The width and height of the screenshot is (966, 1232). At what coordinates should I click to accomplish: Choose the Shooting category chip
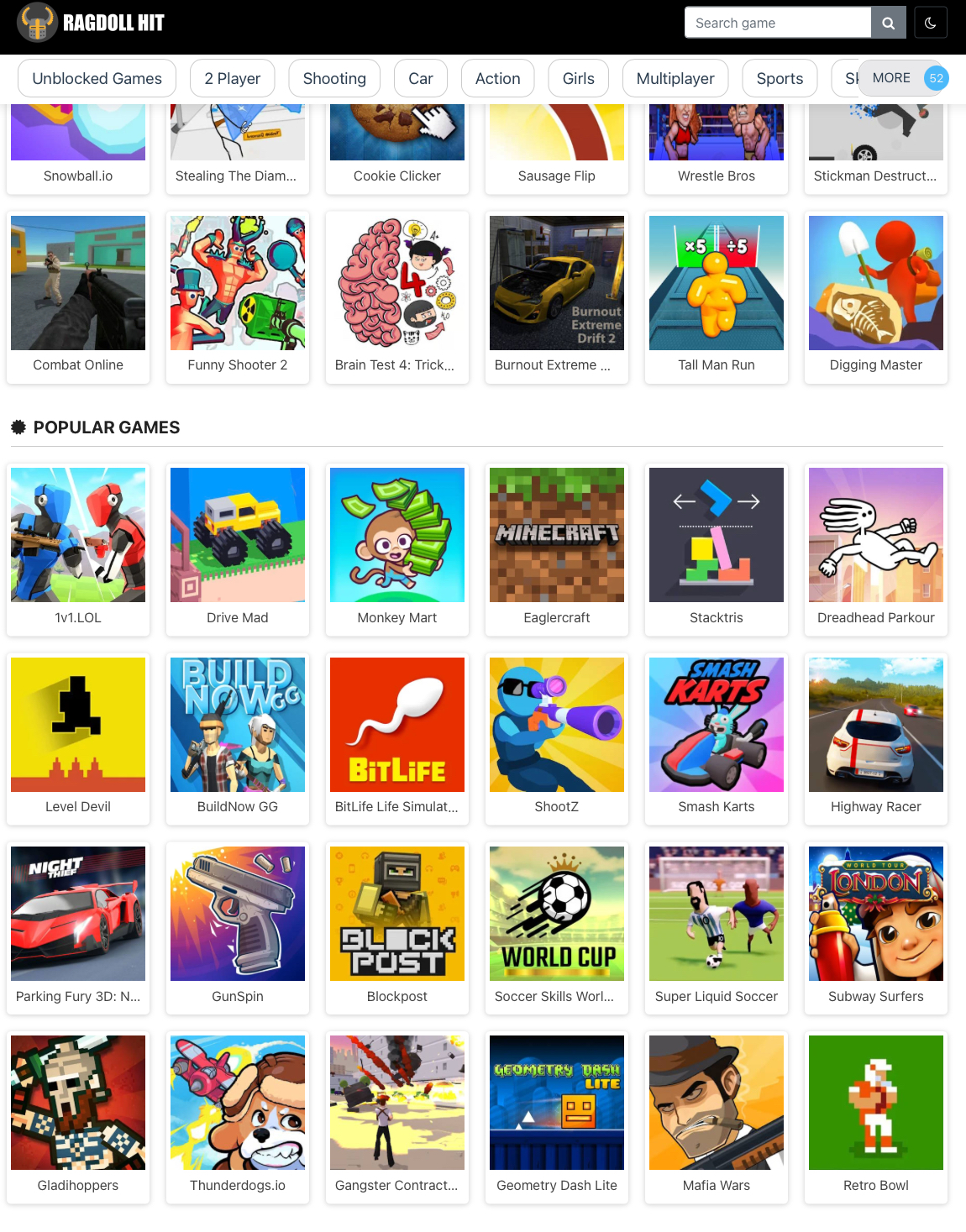click(333, 78)
